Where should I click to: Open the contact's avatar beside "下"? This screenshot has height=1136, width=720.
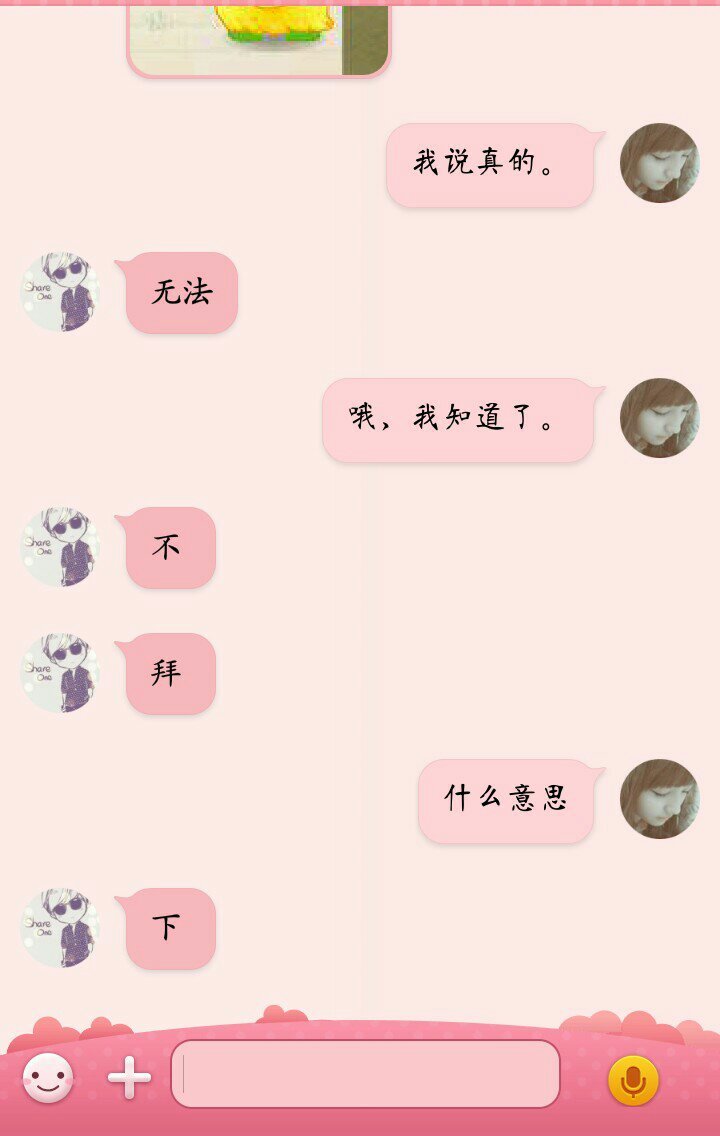60,928
